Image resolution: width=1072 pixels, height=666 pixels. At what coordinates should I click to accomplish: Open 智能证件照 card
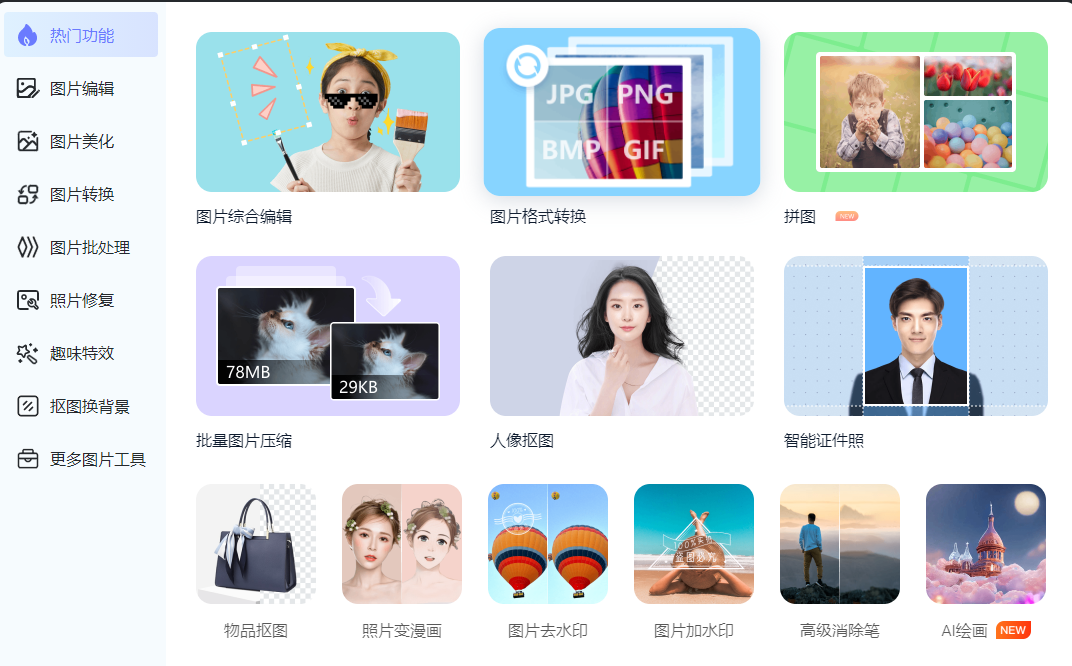click(916, 336)
